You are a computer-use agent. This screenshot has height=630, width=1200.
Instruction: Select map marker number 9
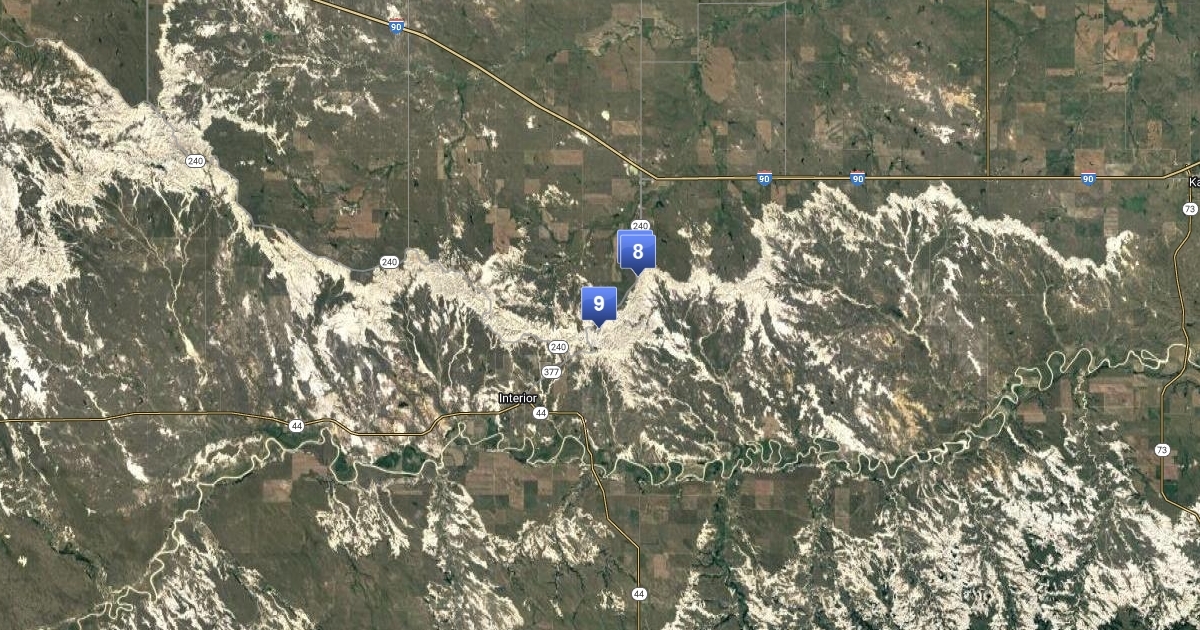599,304
